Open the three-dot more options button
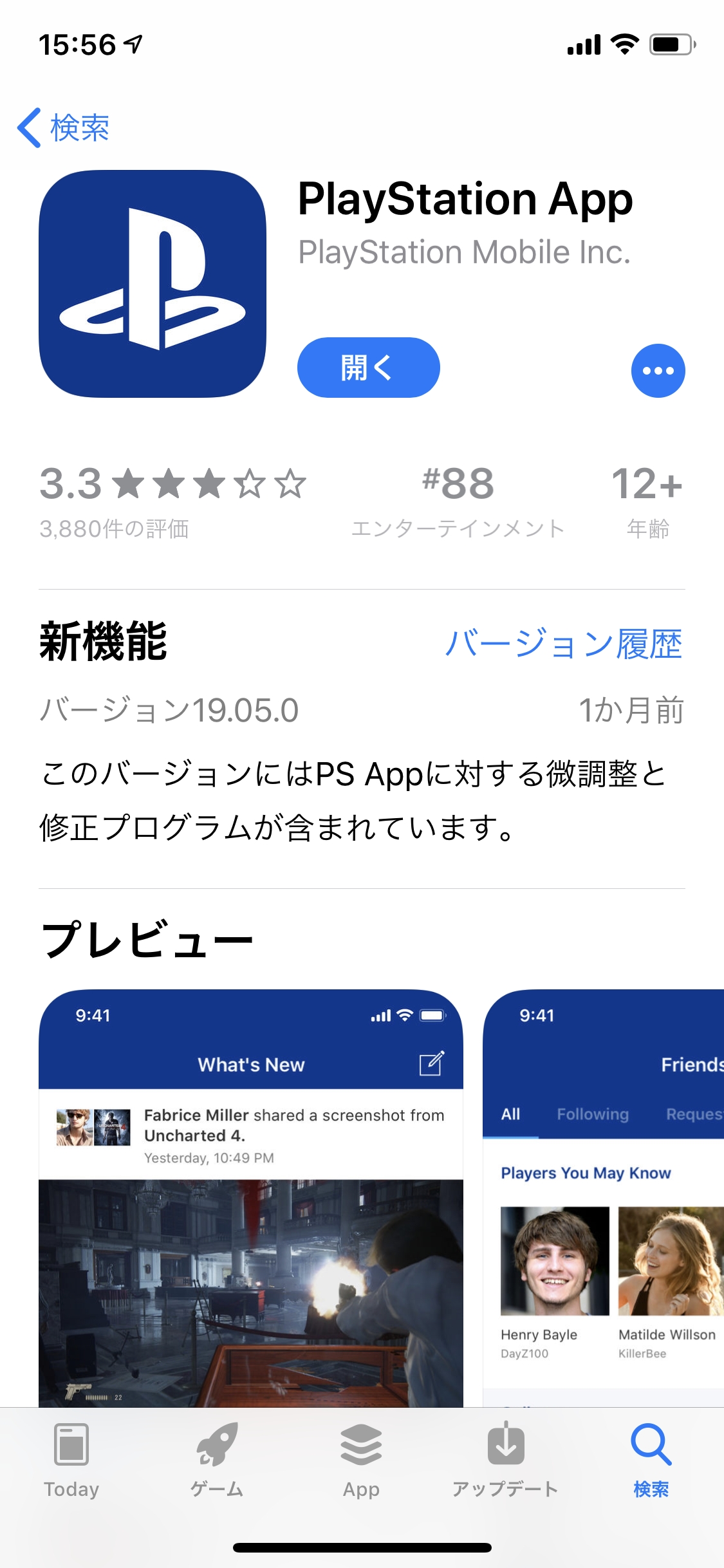This screenshot has height=1568, width=724. tap(658, 371)
